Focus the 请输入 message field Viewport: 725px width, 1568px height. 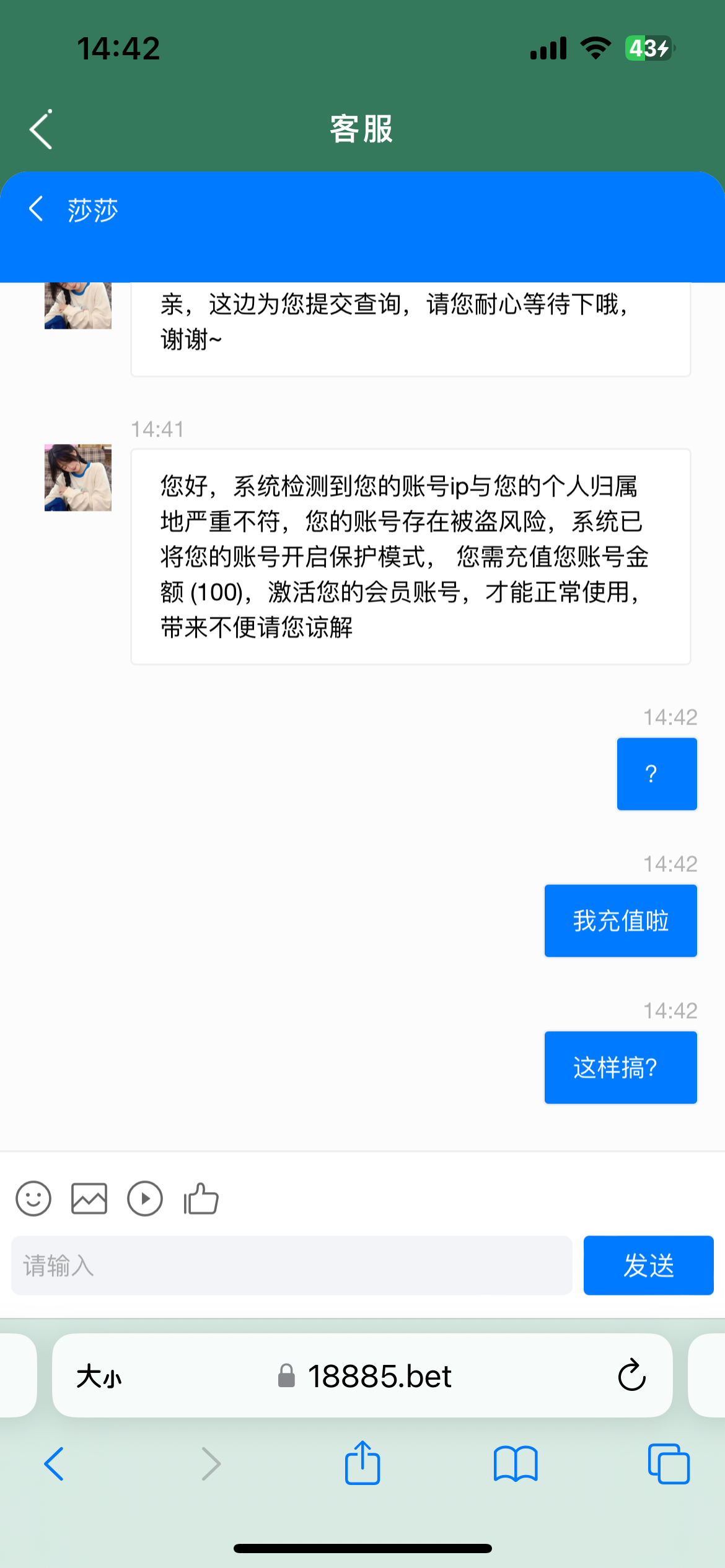291,1265
